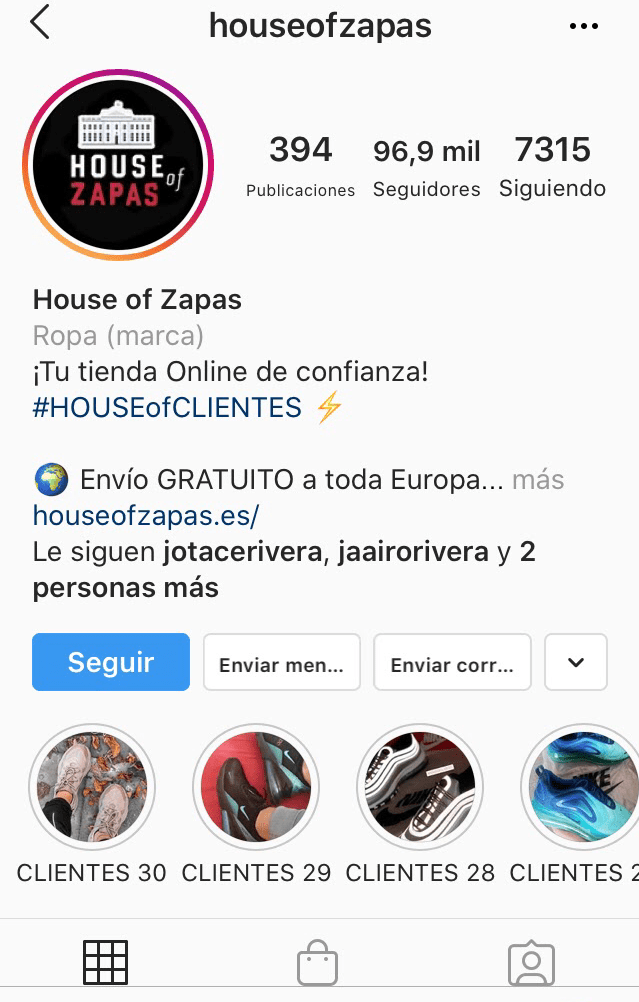
Task: Send a message to House of Zapas
Action: click(282, 663)
